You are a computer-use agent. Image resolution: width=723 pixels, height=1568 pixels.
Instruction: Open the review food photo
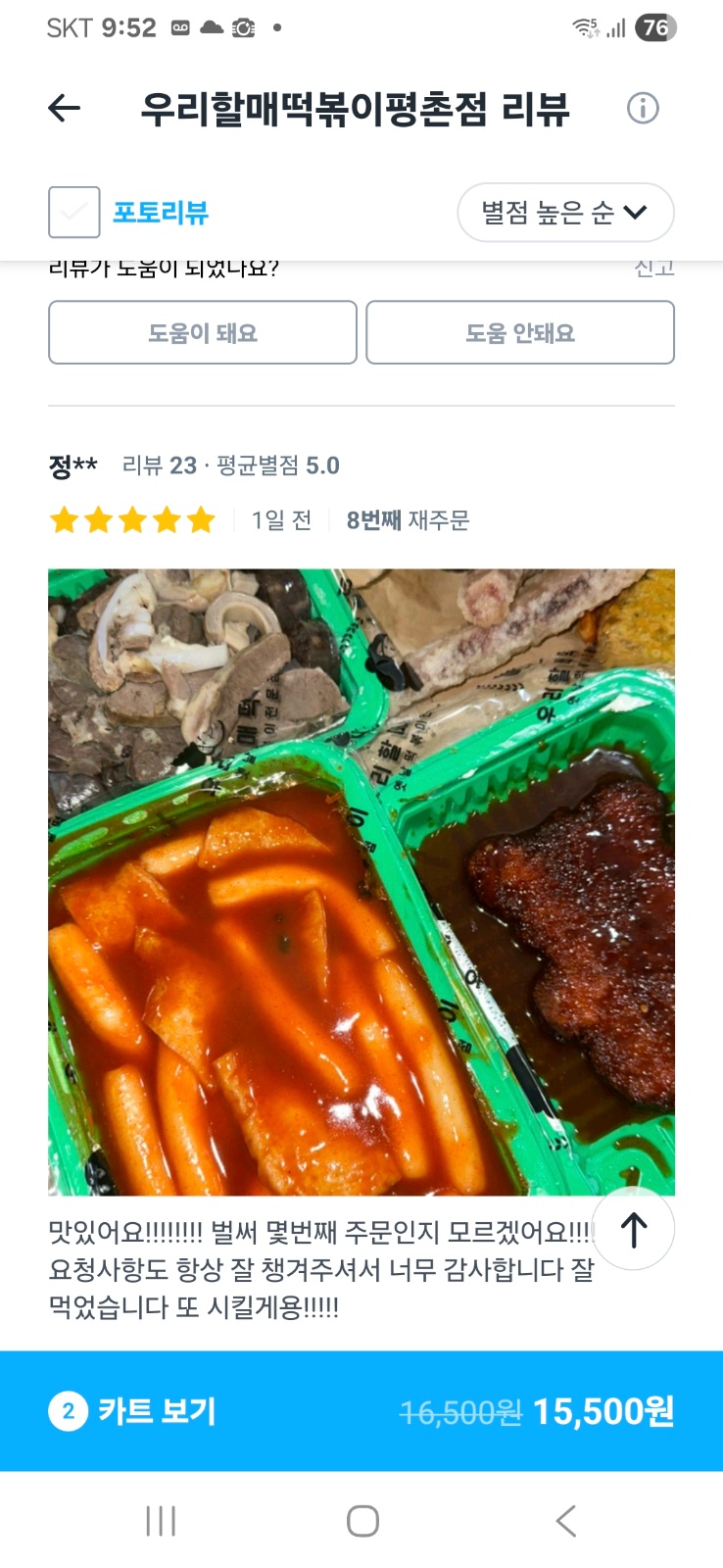(362, 882)
